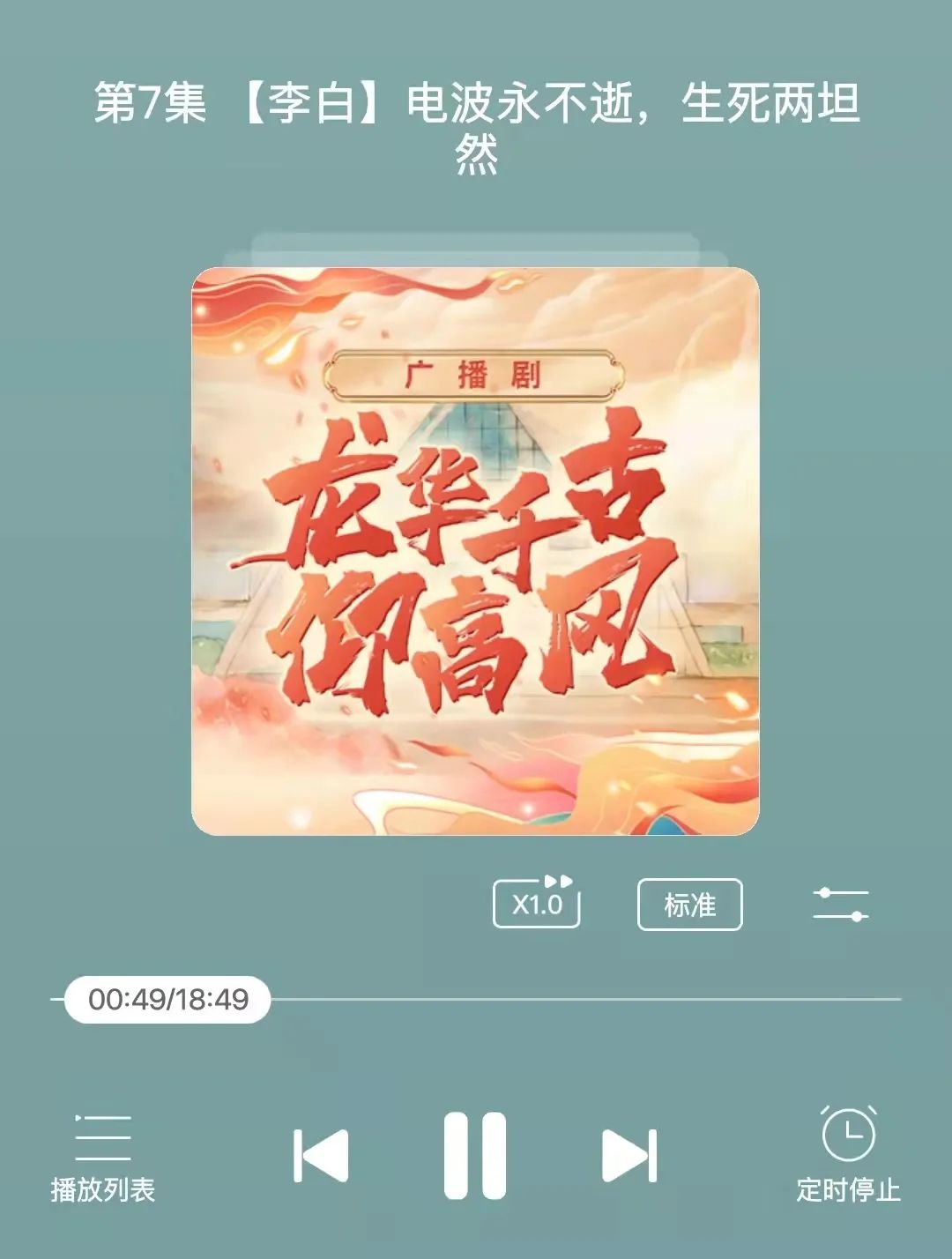Go back to the previous episode

321,1155
